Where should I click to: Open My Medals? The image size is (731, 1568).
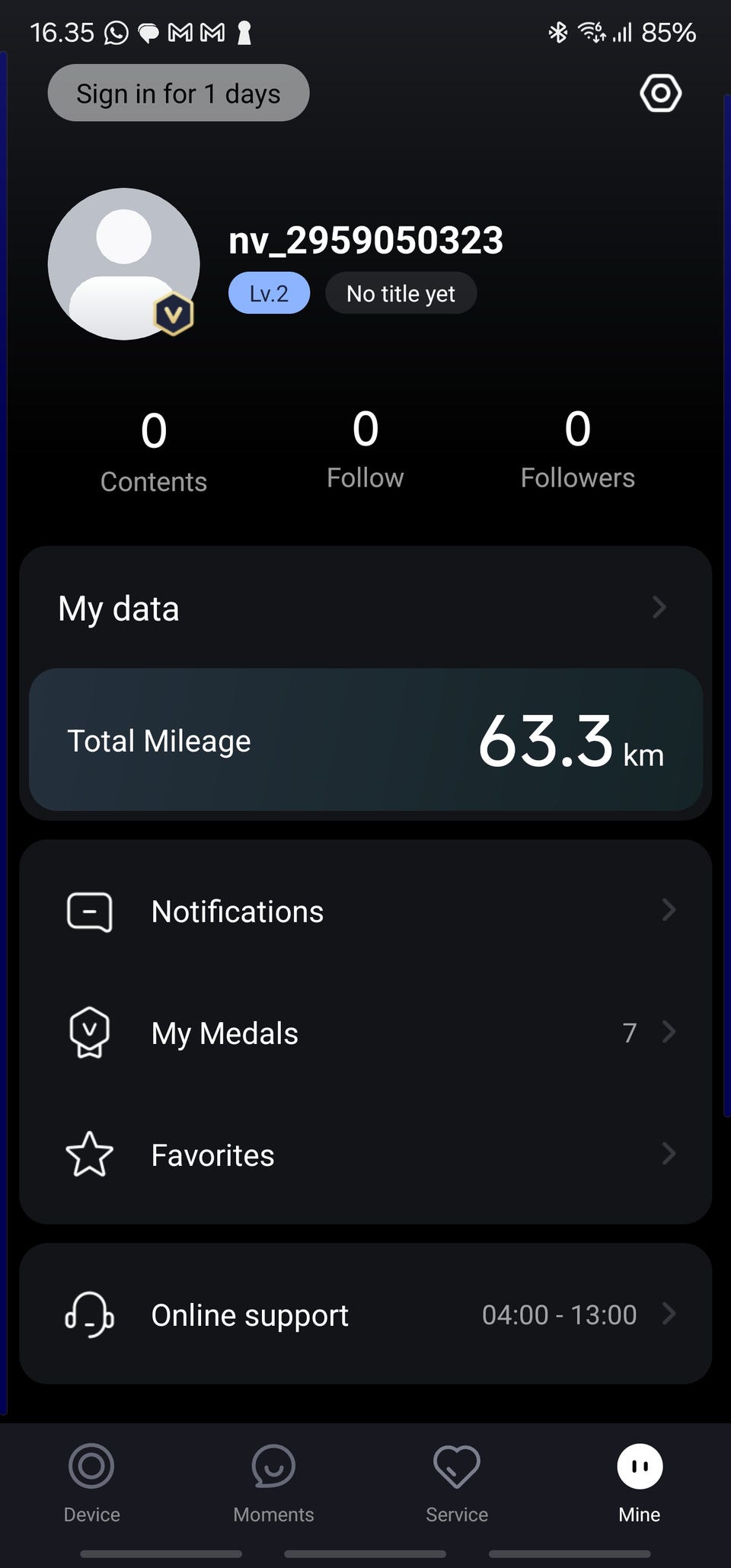point(365,1033)
